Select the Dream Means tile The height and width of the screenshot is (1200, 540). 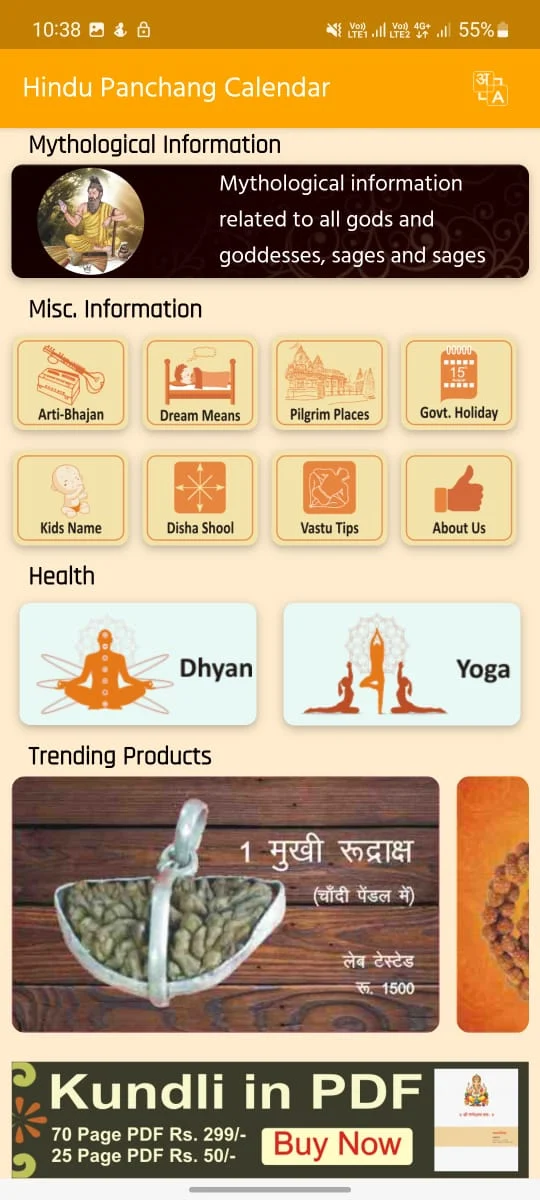(x=200, y=384)
